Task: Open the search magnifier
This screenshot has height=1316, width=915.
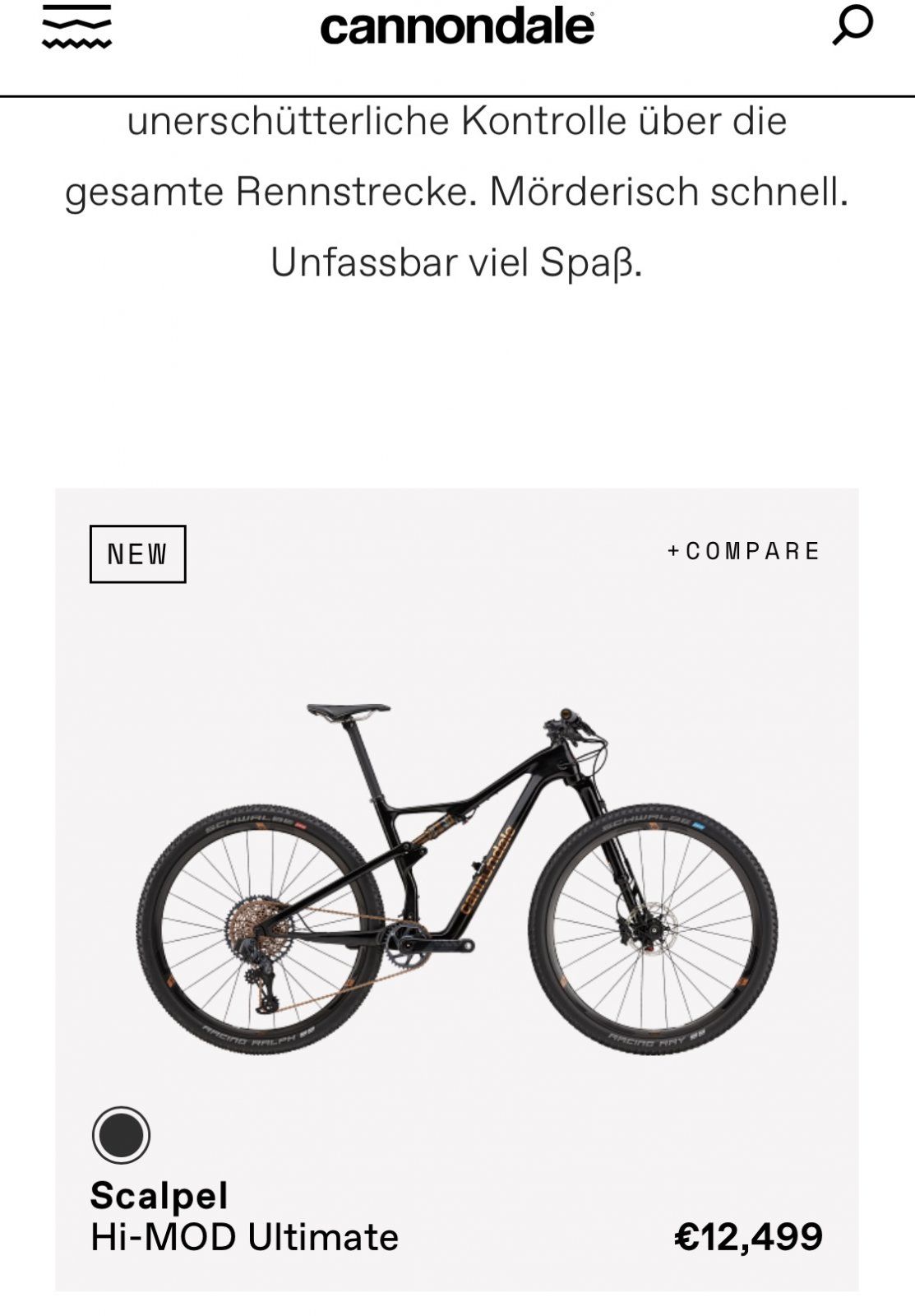Action: [852, 25]
